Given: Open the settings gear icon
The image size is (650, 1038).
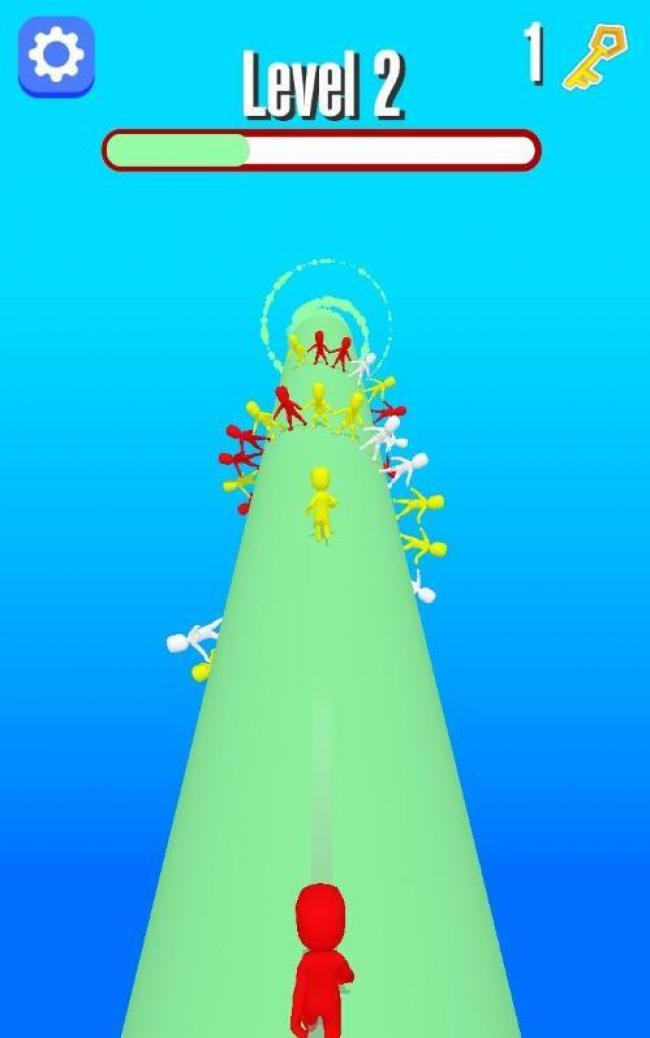Looking at the screenshot, I should pyautogui.click(x=56, y=56).
